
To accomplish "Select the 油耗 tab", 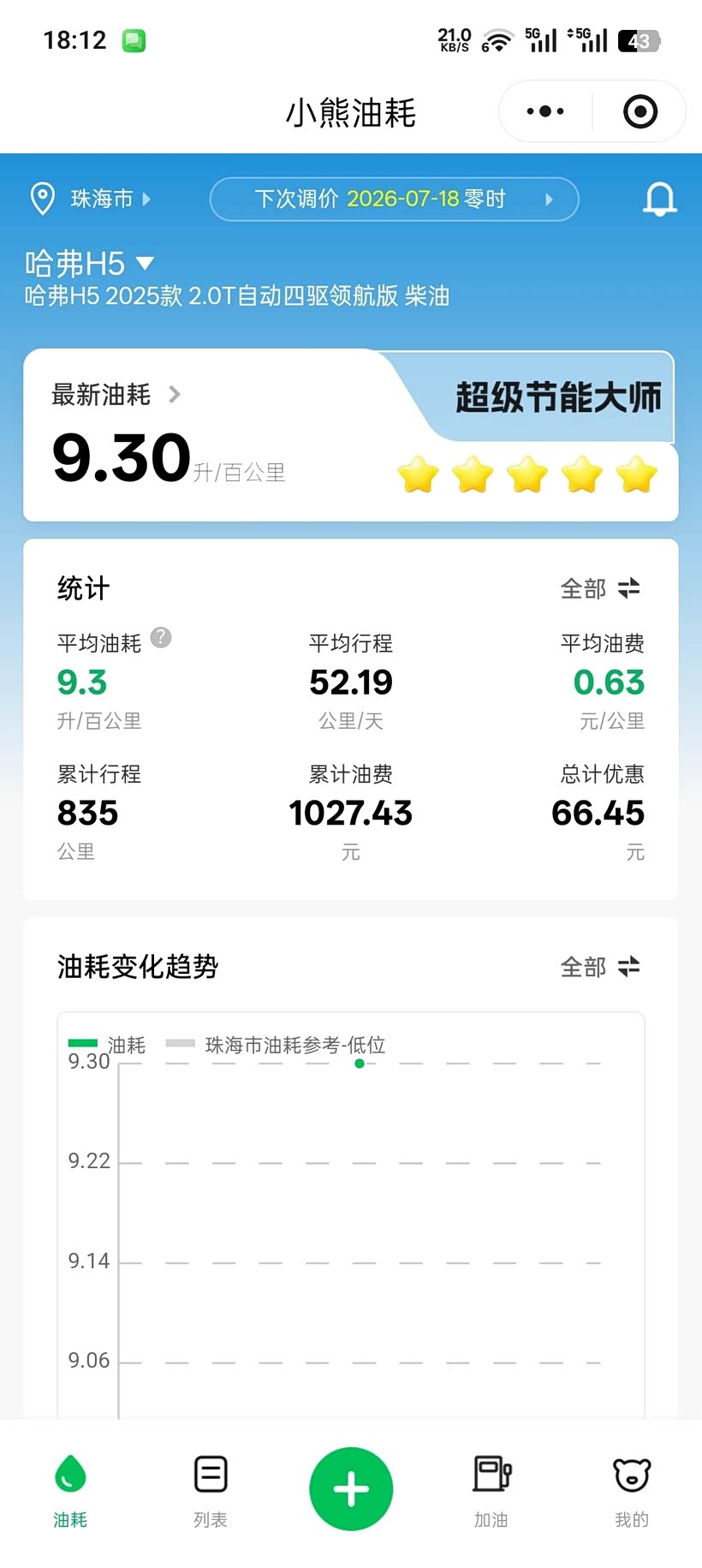I will click(70, 1491).
